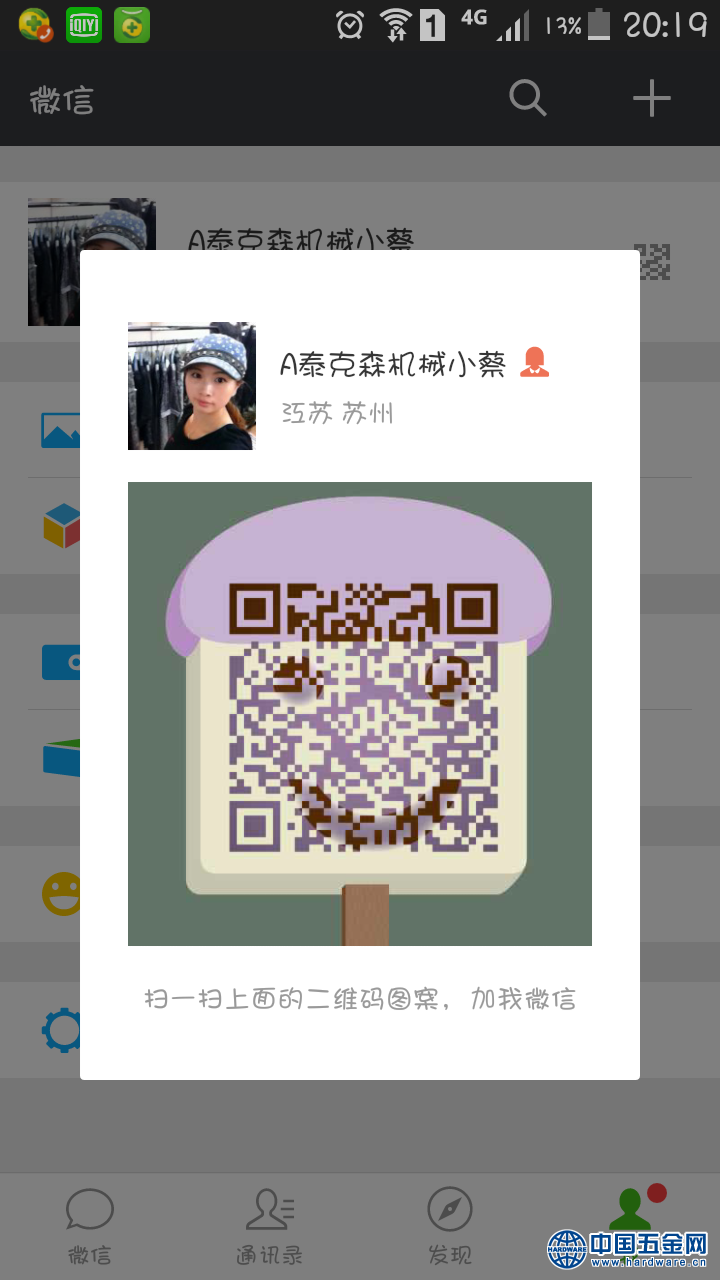This screenshot has width=720, height=1280.
Task: Tap the small QR code icon near profile row
Action: [655, 262]
